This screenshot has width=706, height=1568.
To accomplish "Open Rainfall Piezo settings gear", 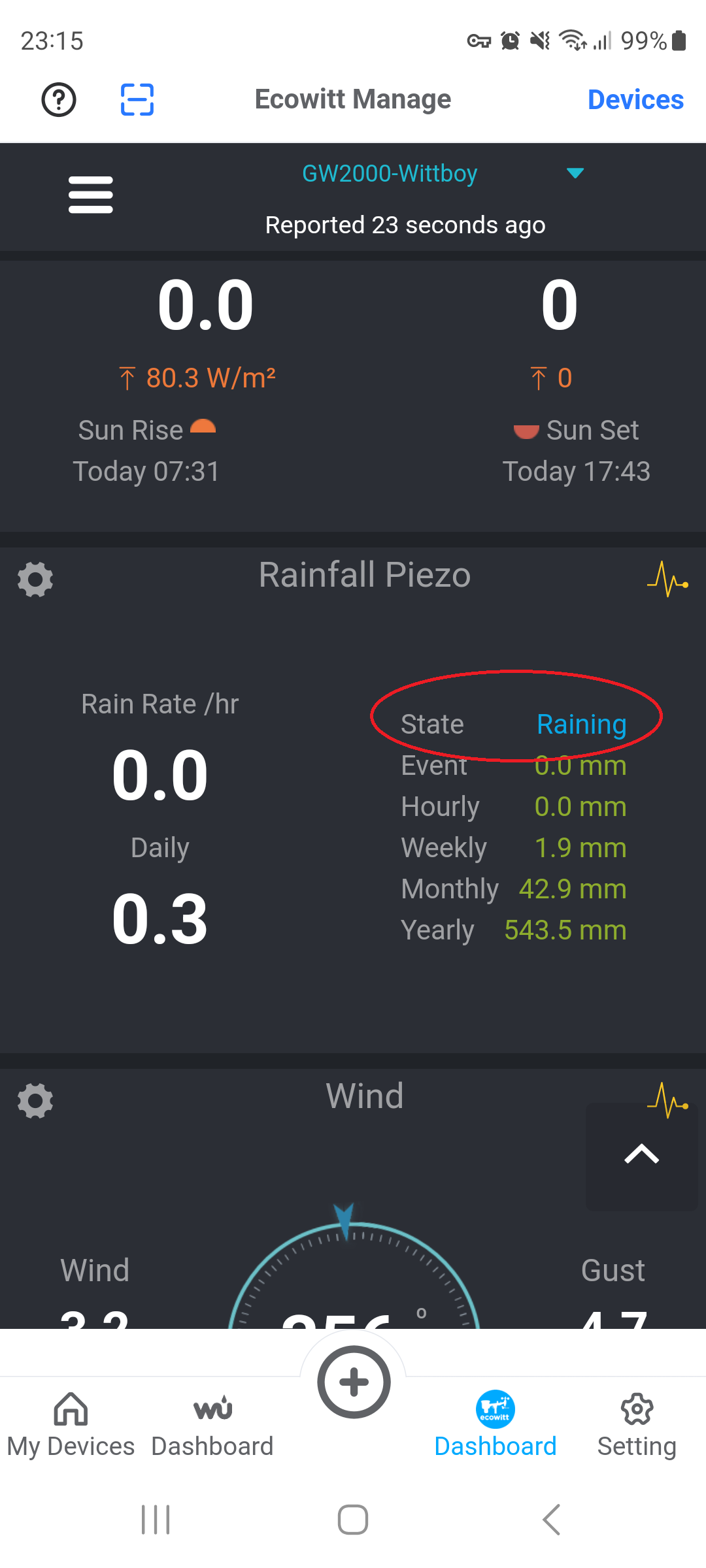I will tap(35, 580).
